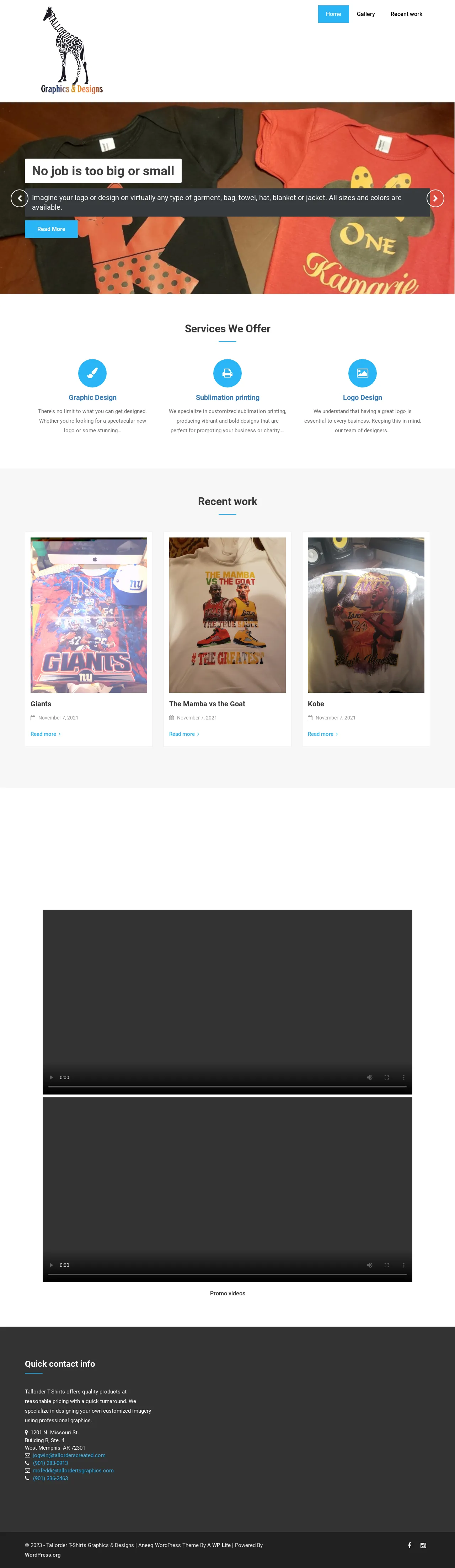Open the Logo Design service
Viewport: 455px width, 1568px height.
pos(362,397)
